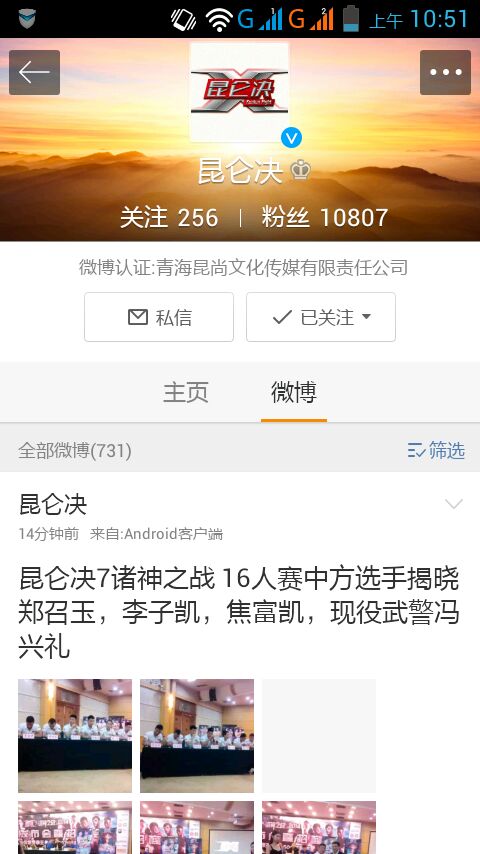This screenshot has width=480, height=854.
Task: Open the 已关注 dropdown
Action: [321, 317]
